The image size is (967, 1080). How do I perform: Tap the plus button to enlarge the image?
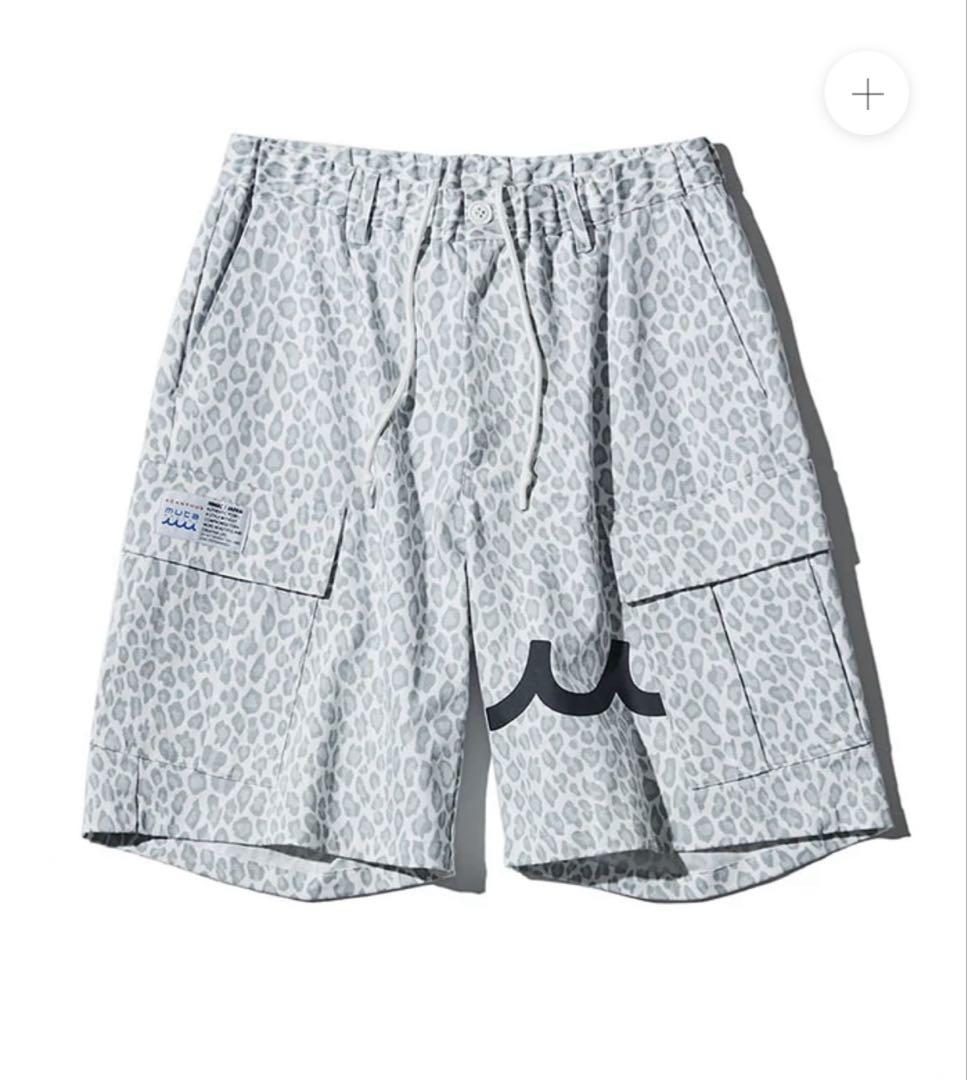[867, 95]
